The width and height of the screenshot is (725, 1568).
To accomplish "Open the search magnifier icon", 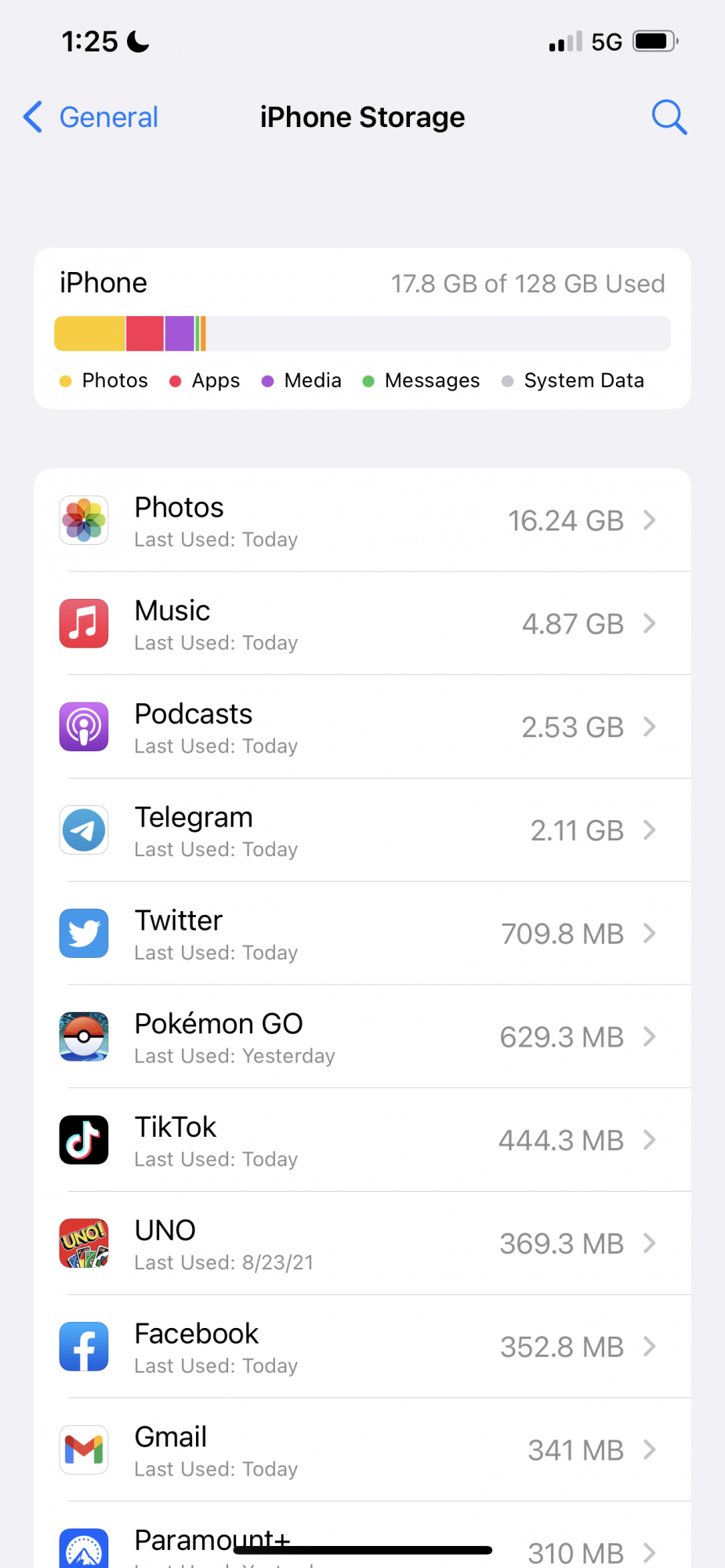I will tap(669, 118).
